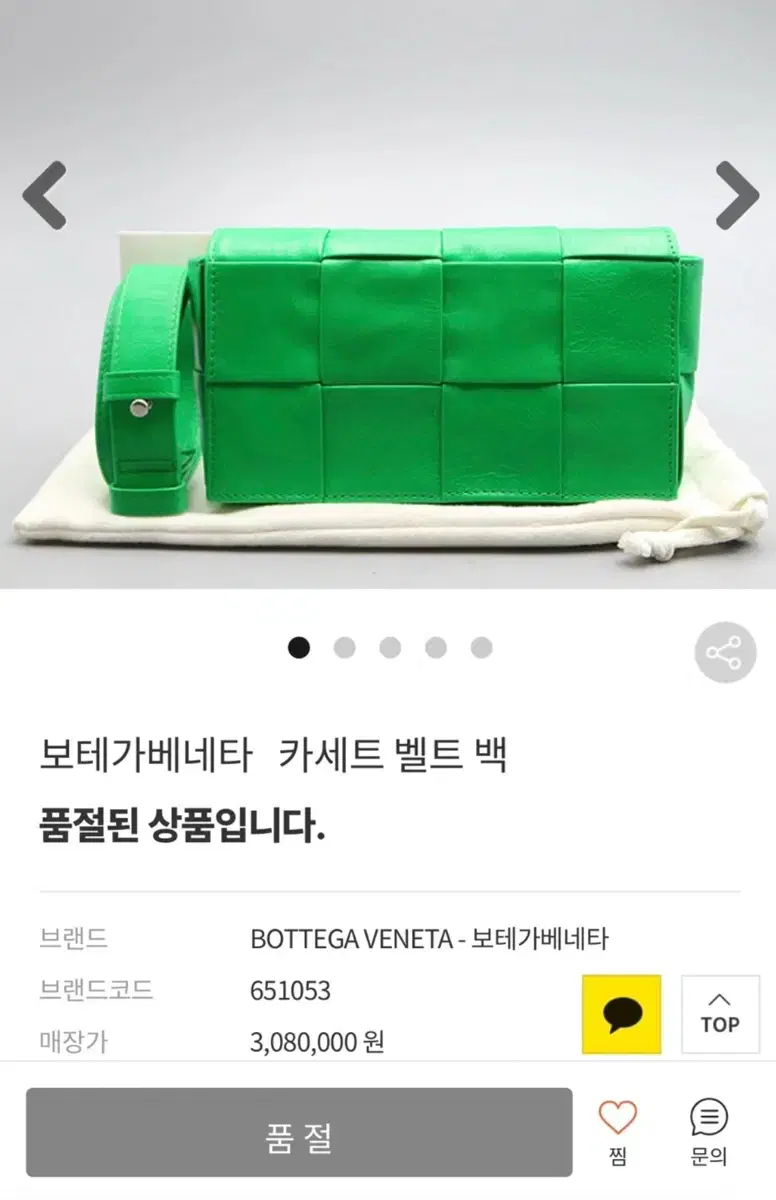Open the BOTTEGA VENETA brand link

430,936
